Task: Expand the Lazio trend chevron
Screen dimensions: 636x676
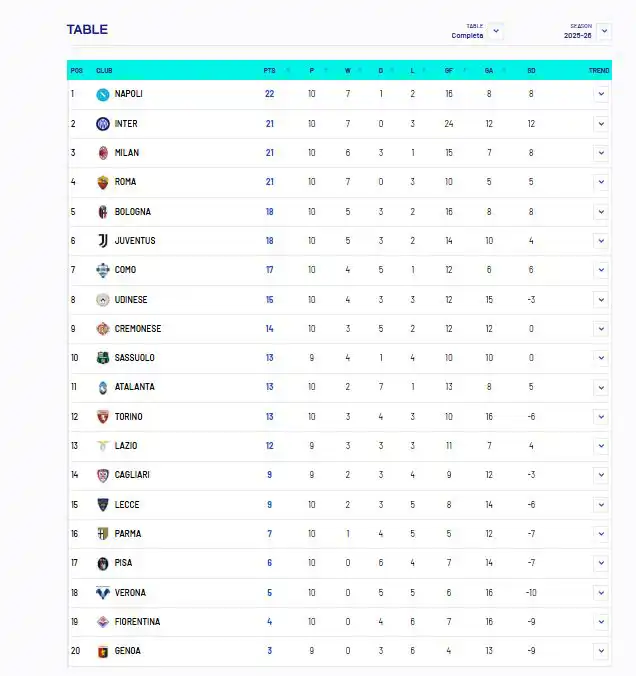Action: pyautogui.click(x=601, y=446)
